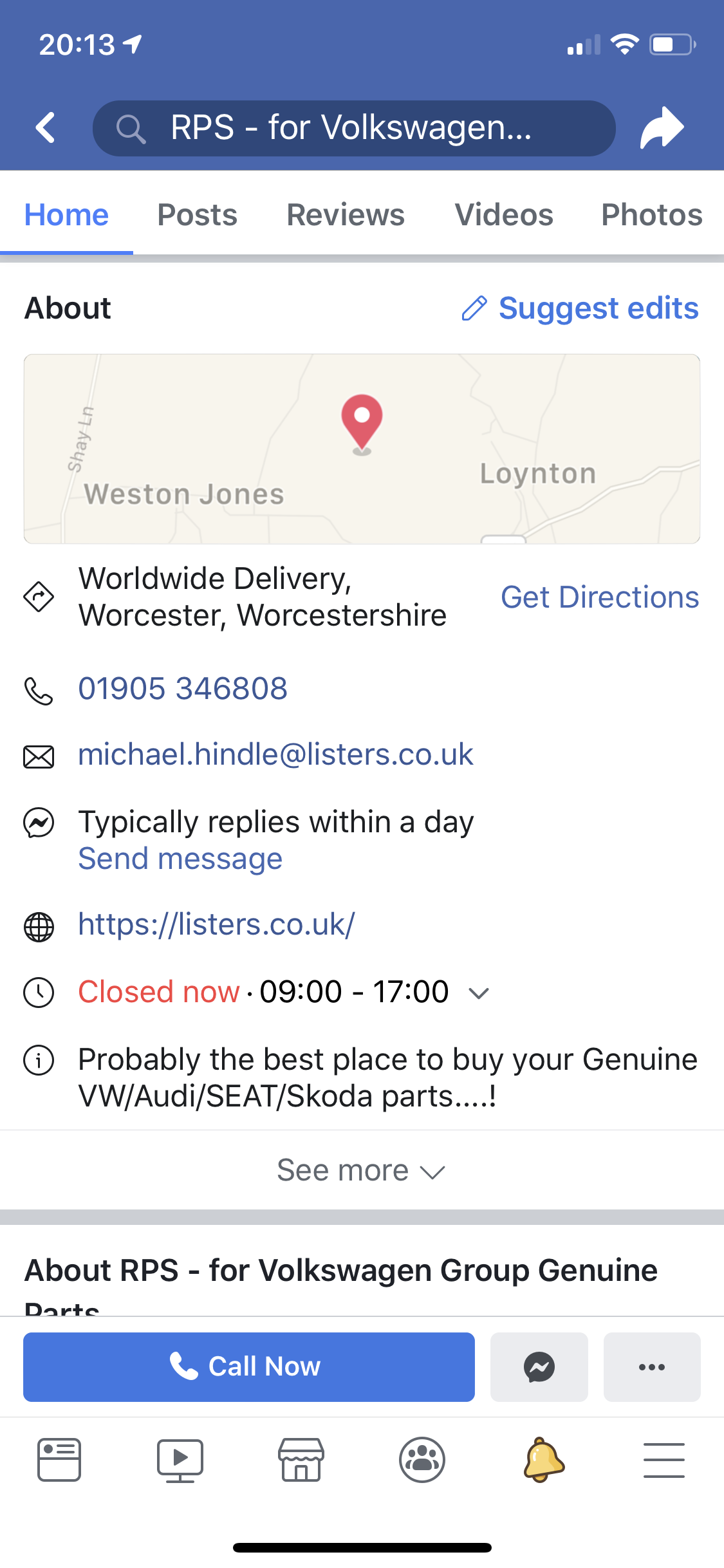Go back using the back arrow

pyautogui.click(x=45, y=127)
